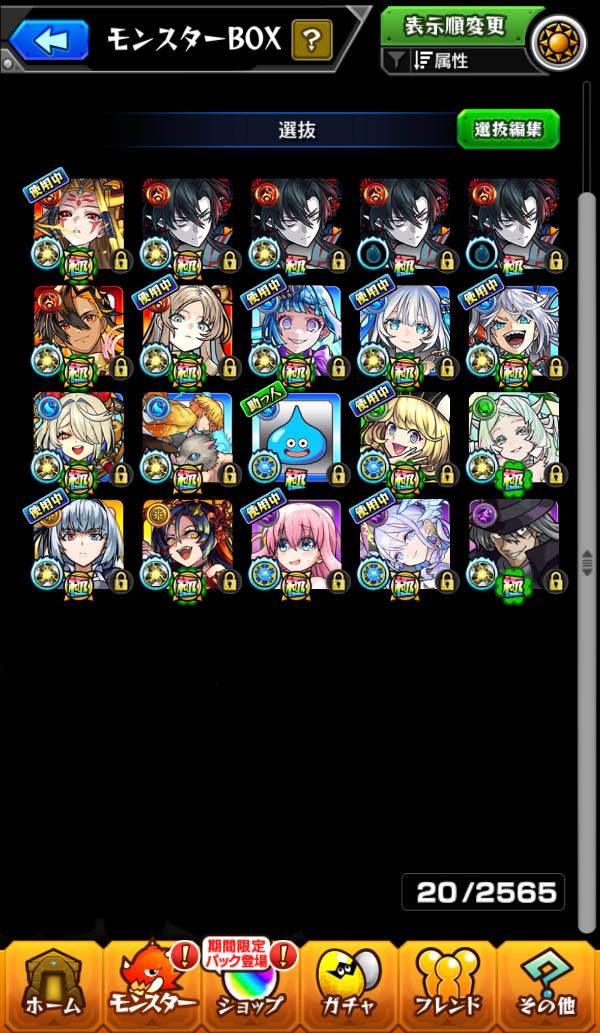Switch to the フレンド tab
Screen dimensions: 600x1033
[x=447, y=986]
